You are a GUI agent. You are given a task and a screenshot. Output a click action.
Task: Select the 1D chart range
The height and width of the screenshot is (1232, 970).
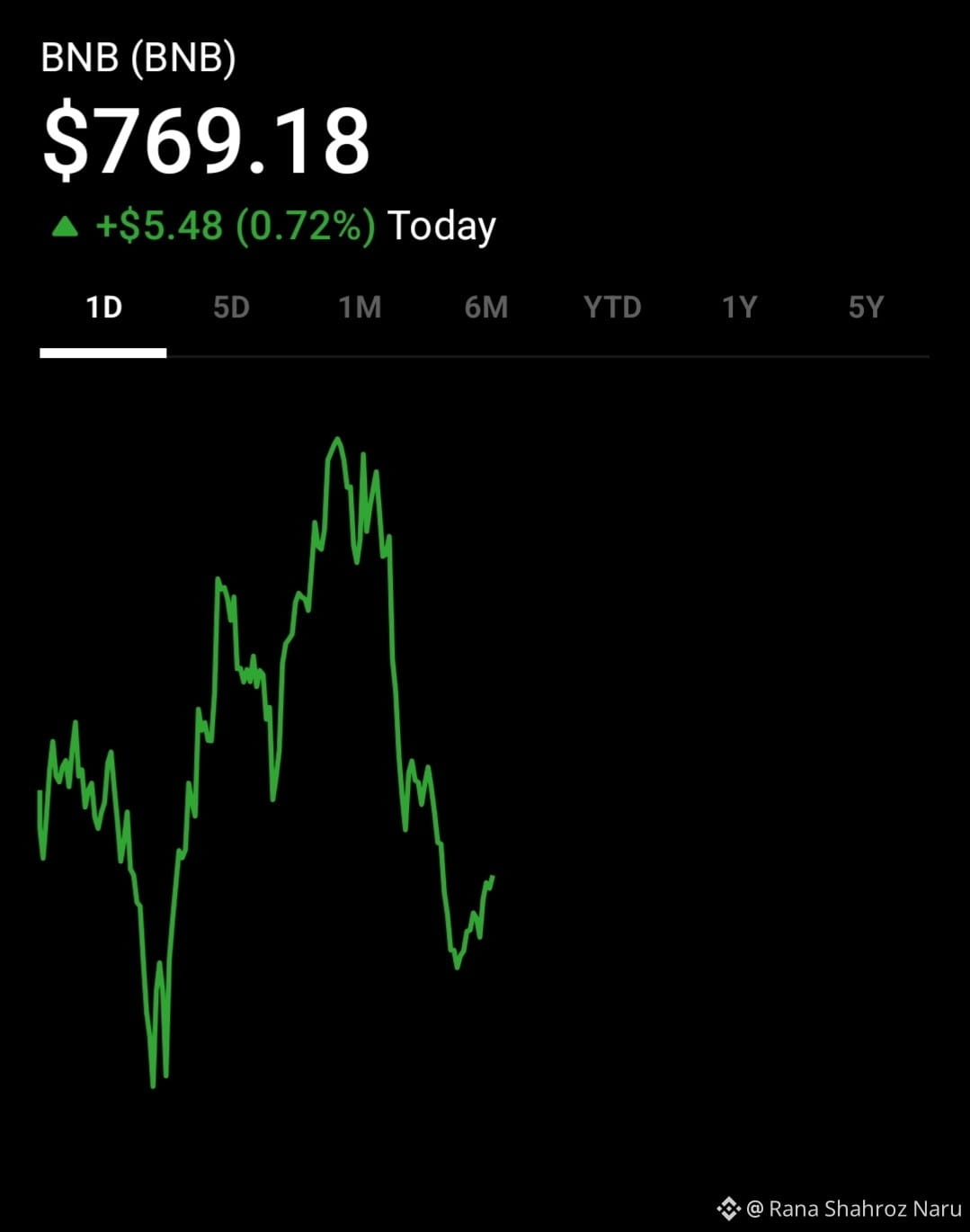103,308
